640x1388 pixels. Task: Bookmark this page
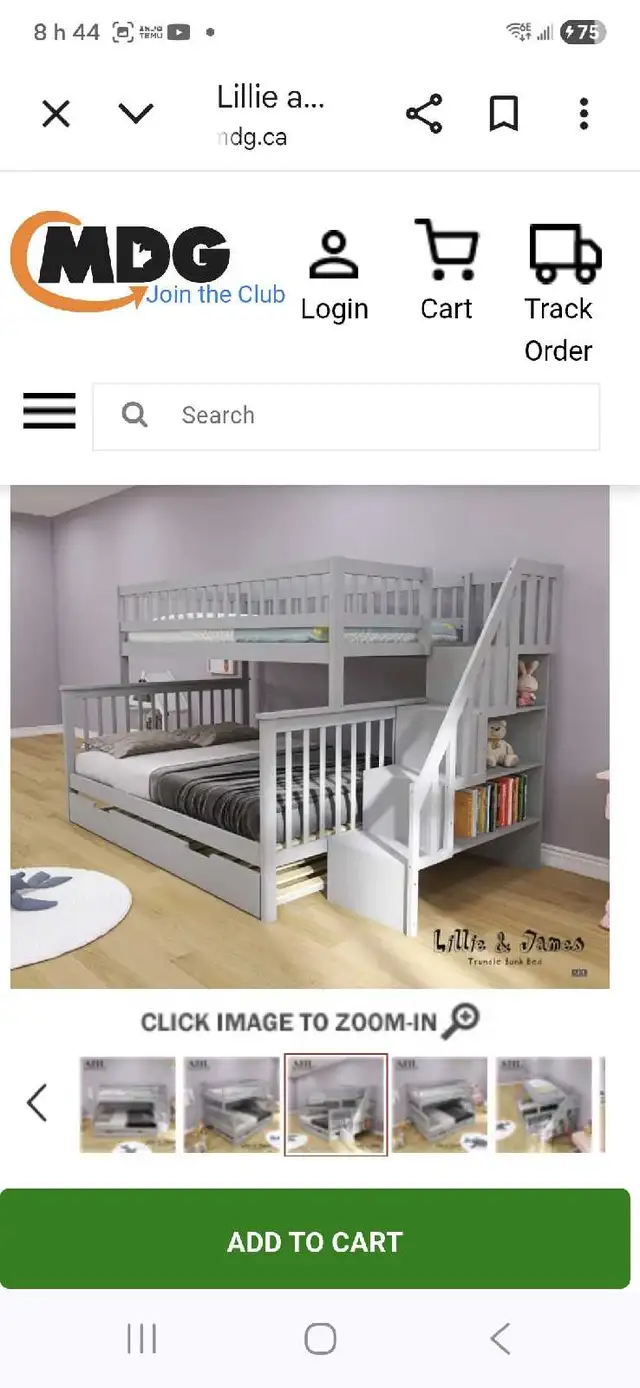[504, 114]
